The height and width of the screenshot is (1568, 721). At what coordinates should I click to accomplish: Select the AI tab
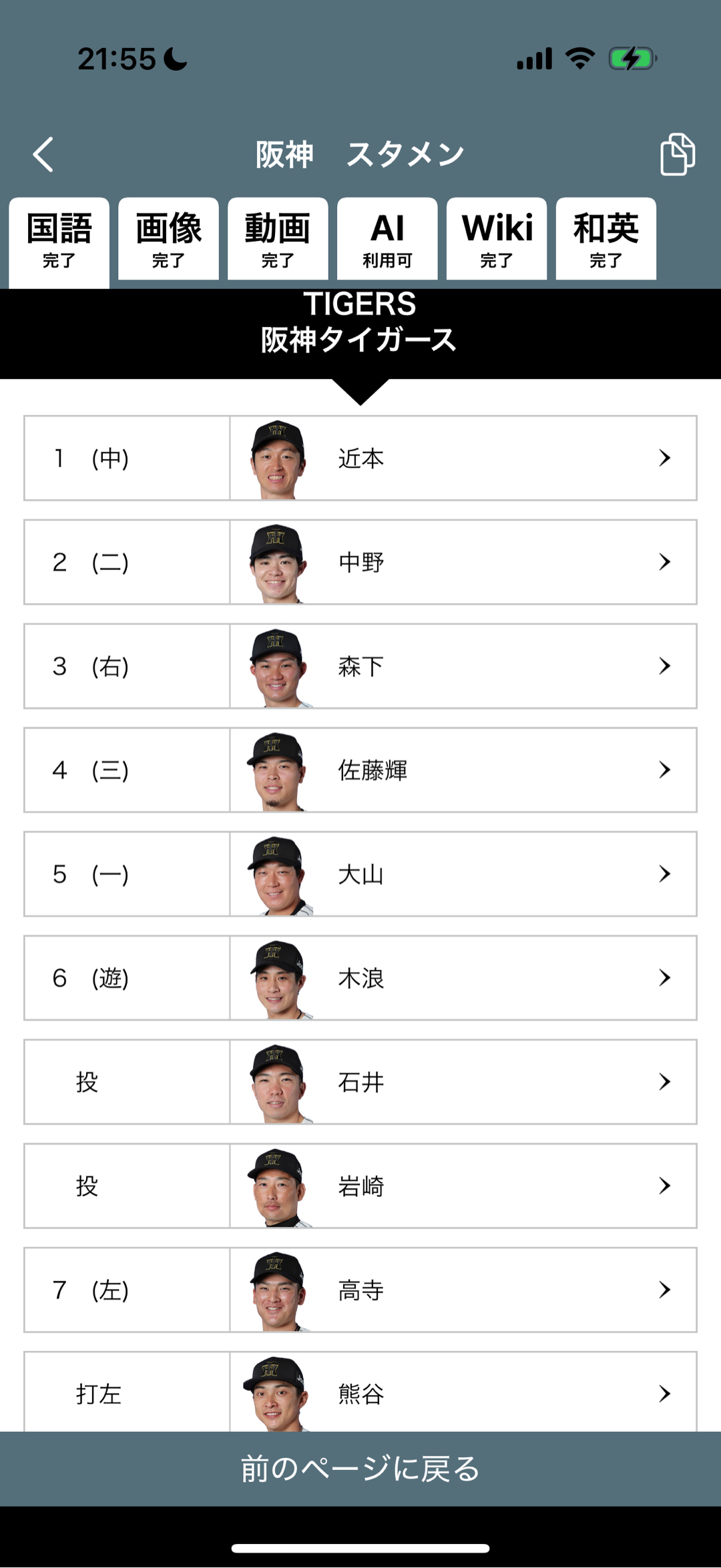point(387,240)
